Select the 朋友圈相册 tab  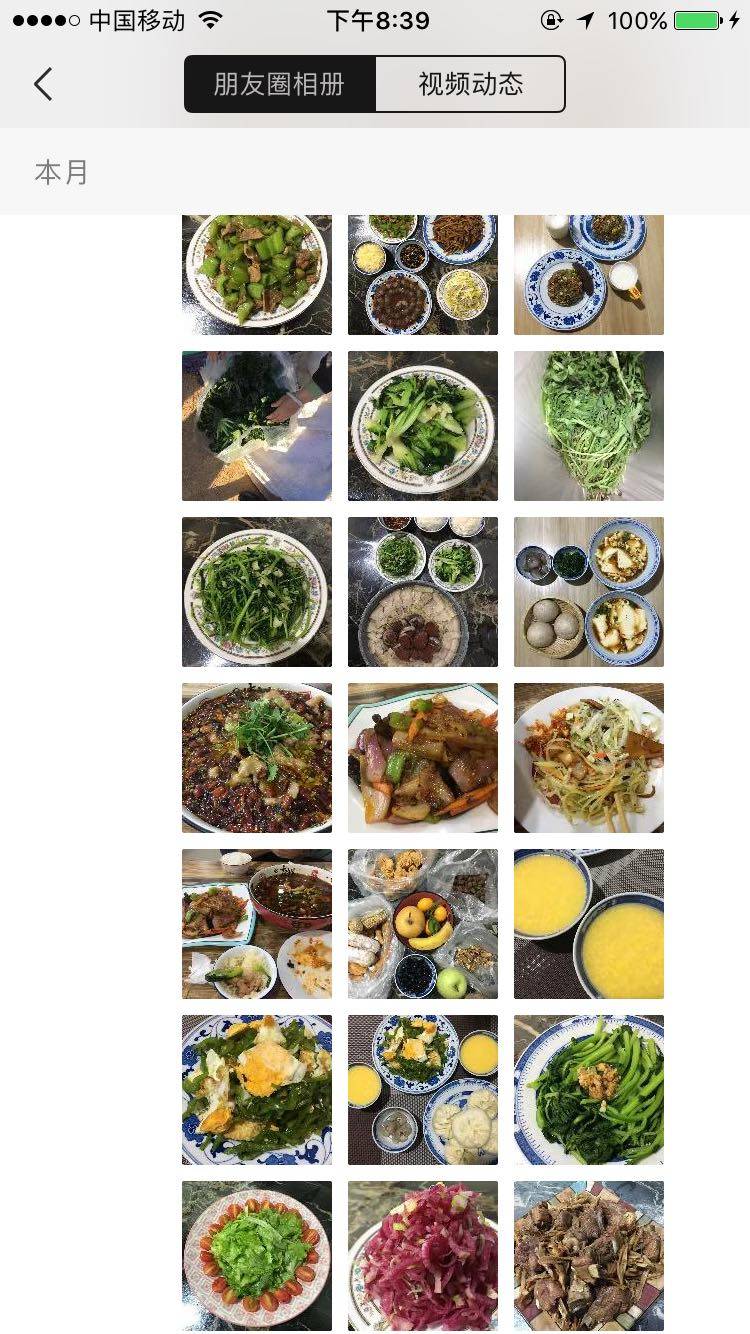pos(279,84)
